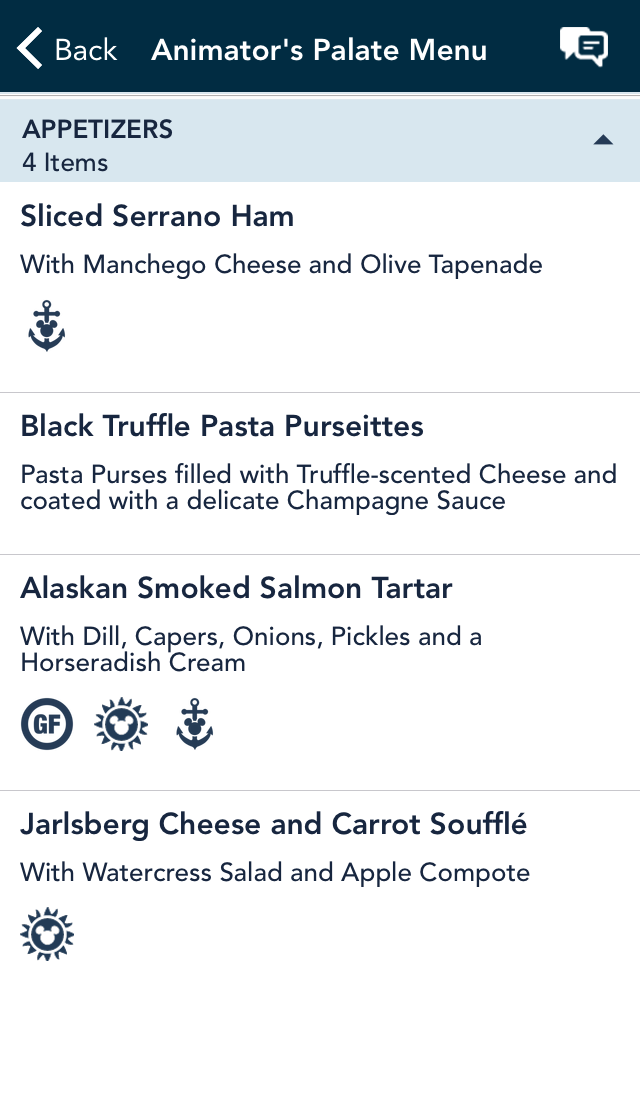Viewport: 640px width, 1100px height.
Task: Go back to the previous screen
Action: point(67,49)
